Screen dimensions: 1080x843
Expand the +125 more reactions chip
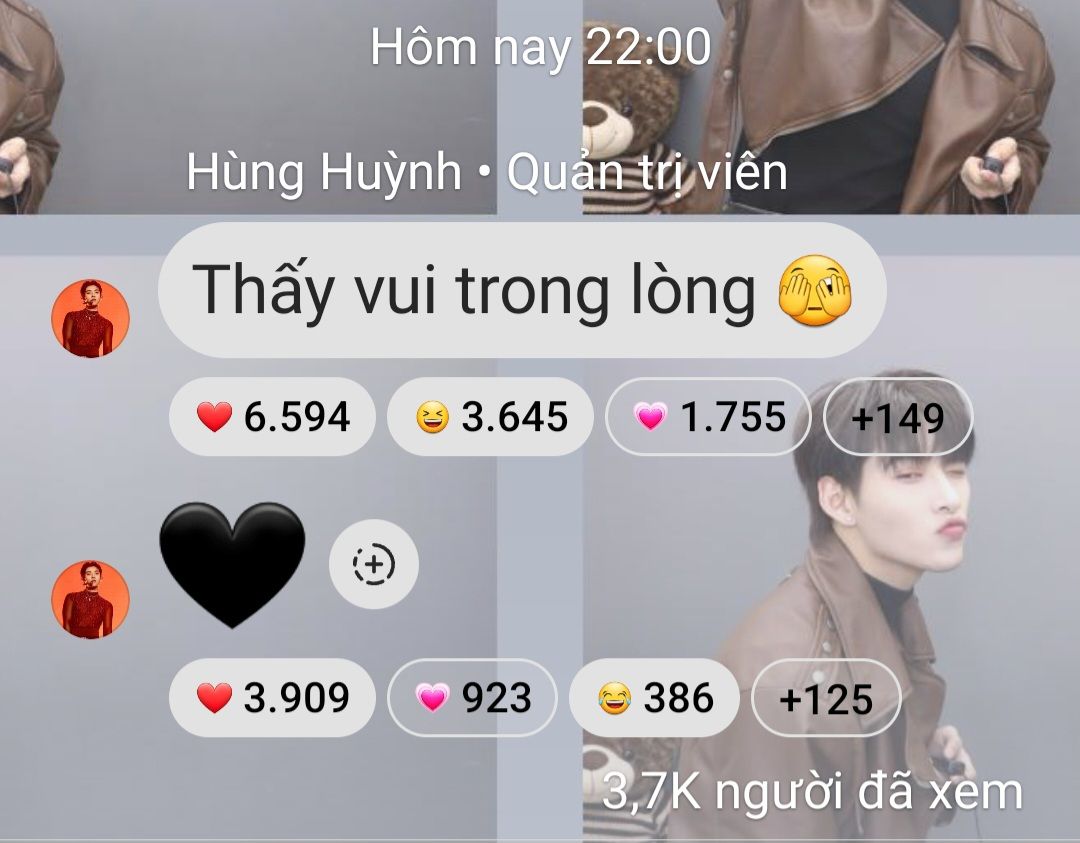point(825,698)
